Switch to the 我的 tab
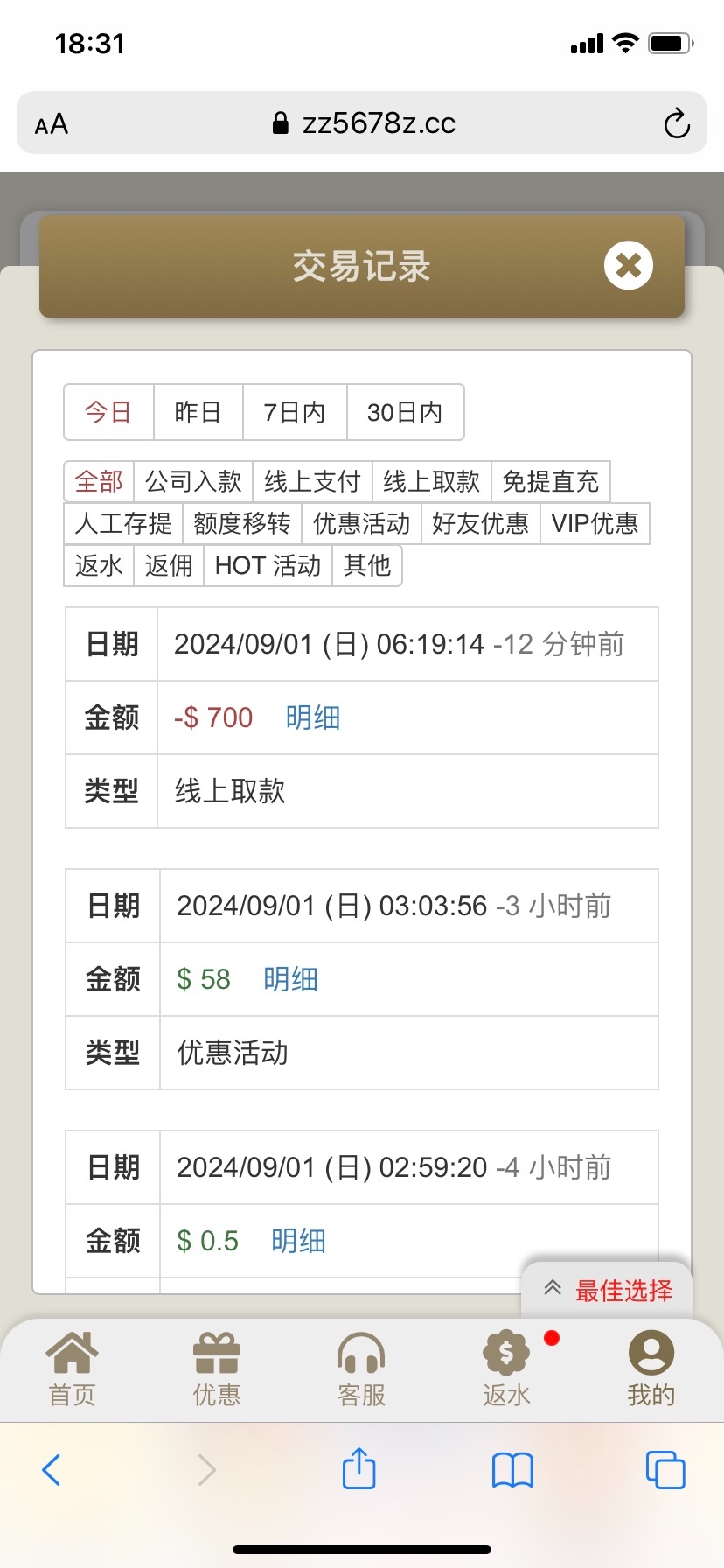The height and width of the screenshot is (1568, 724). (651, 1368)
